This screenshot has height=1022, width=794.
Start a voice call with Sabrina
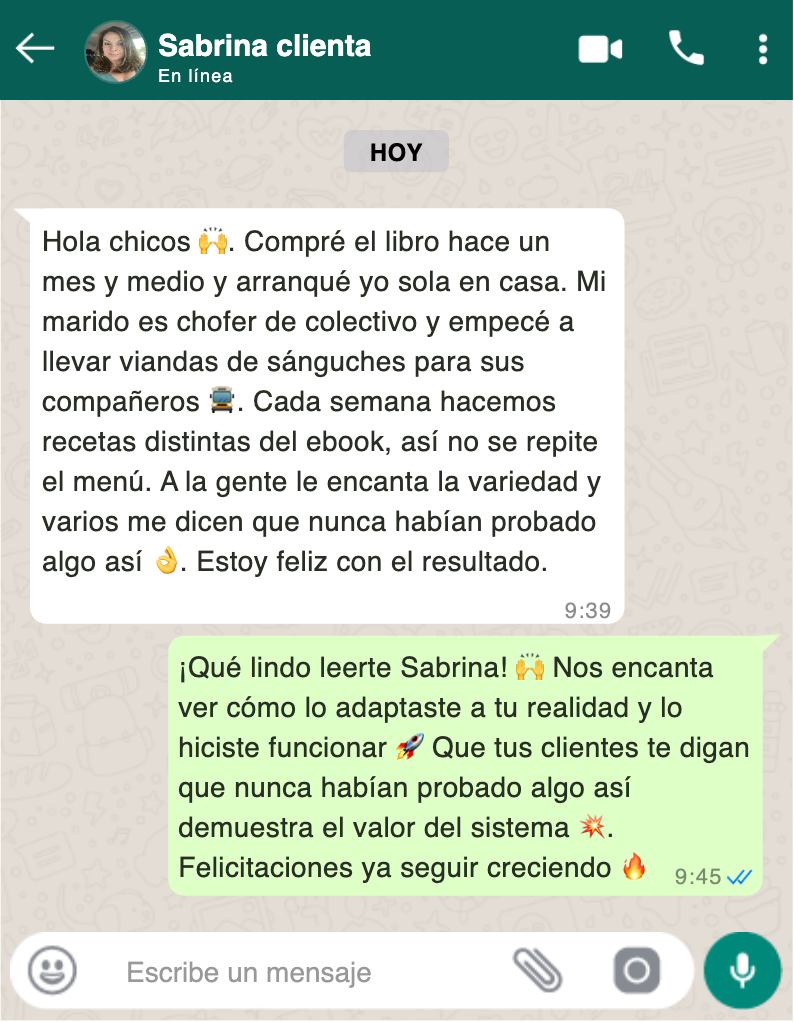pos(686,48)
